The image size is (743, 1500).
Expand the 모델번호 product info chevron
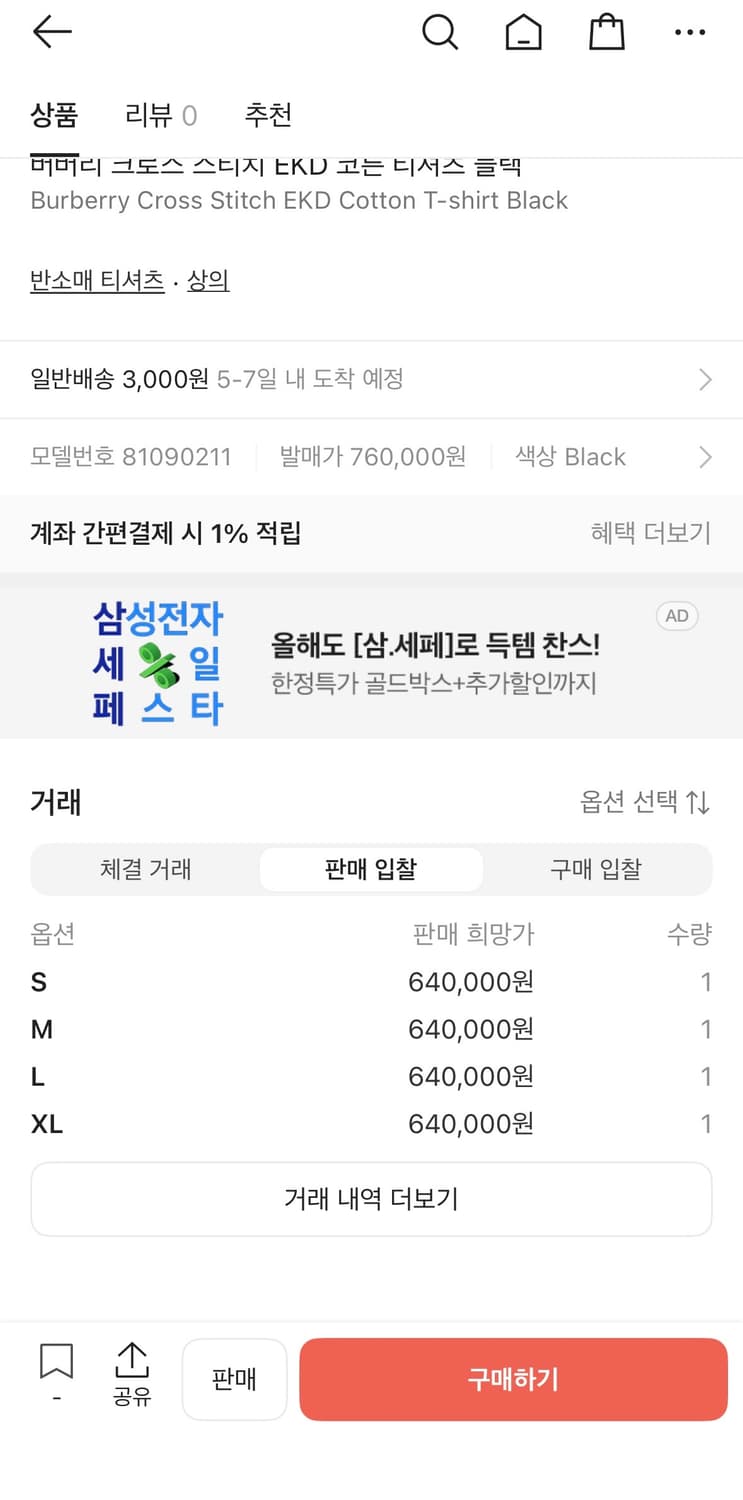click(705, 457)
